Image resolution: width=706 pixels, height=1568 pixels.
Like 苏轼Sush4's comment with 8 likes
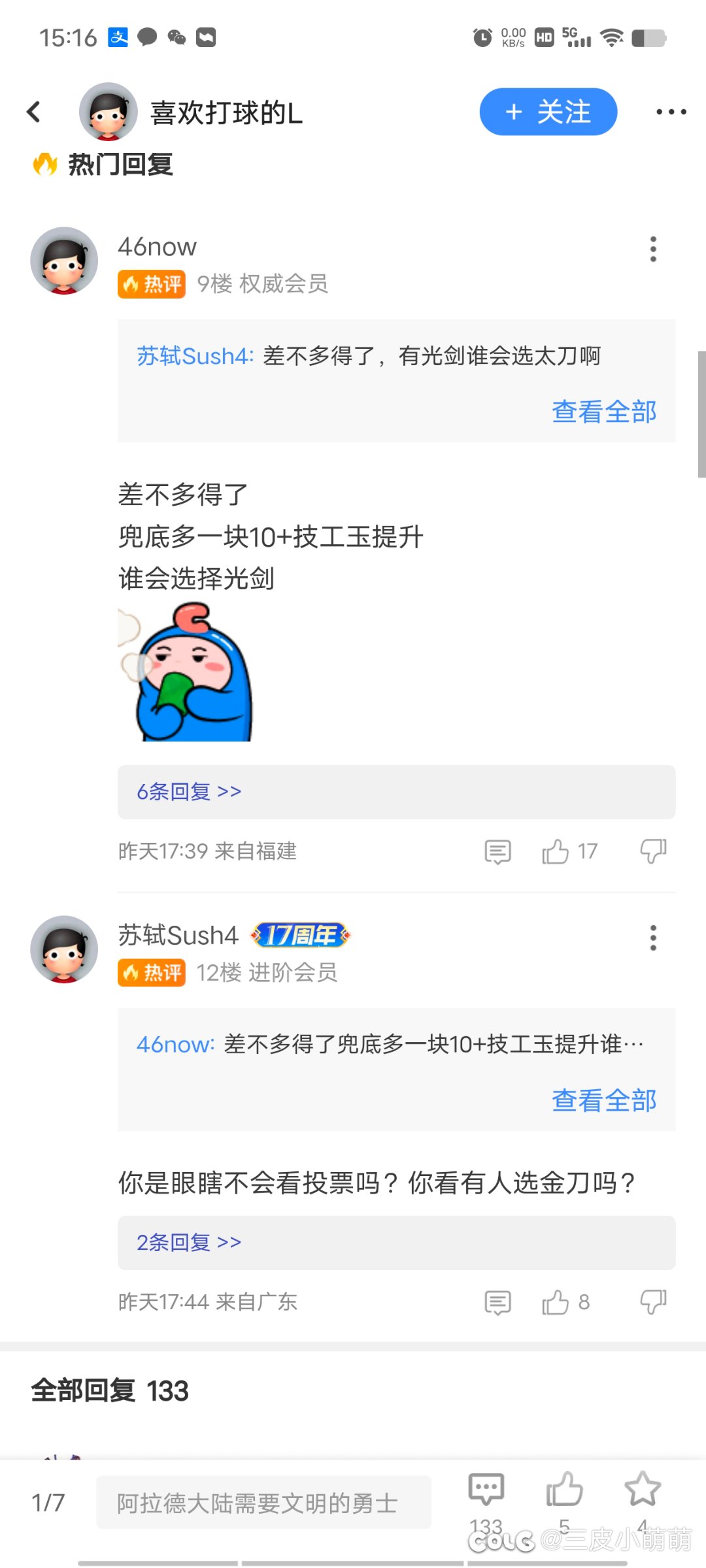[x=566, y=1302]
